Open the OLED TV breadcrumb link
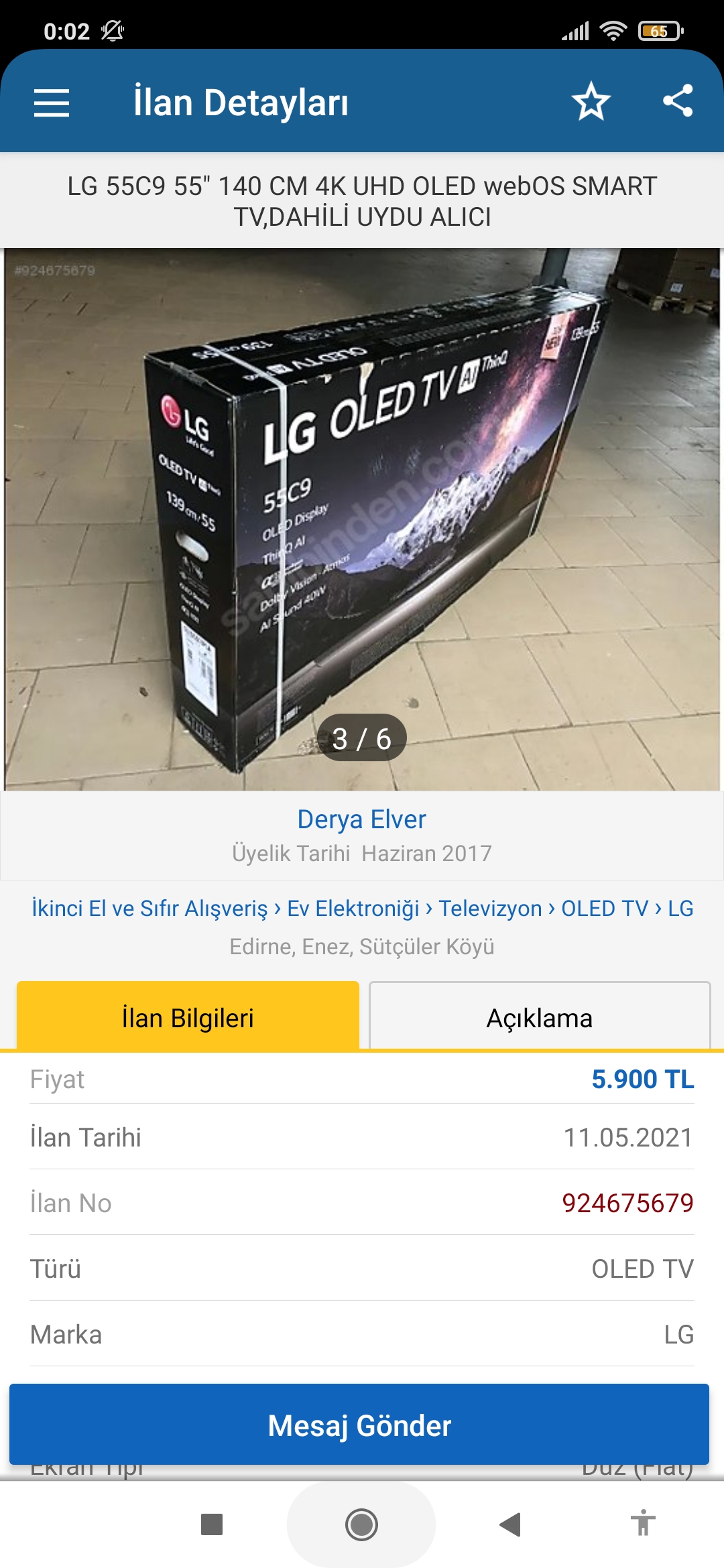 tap(604, 909)
